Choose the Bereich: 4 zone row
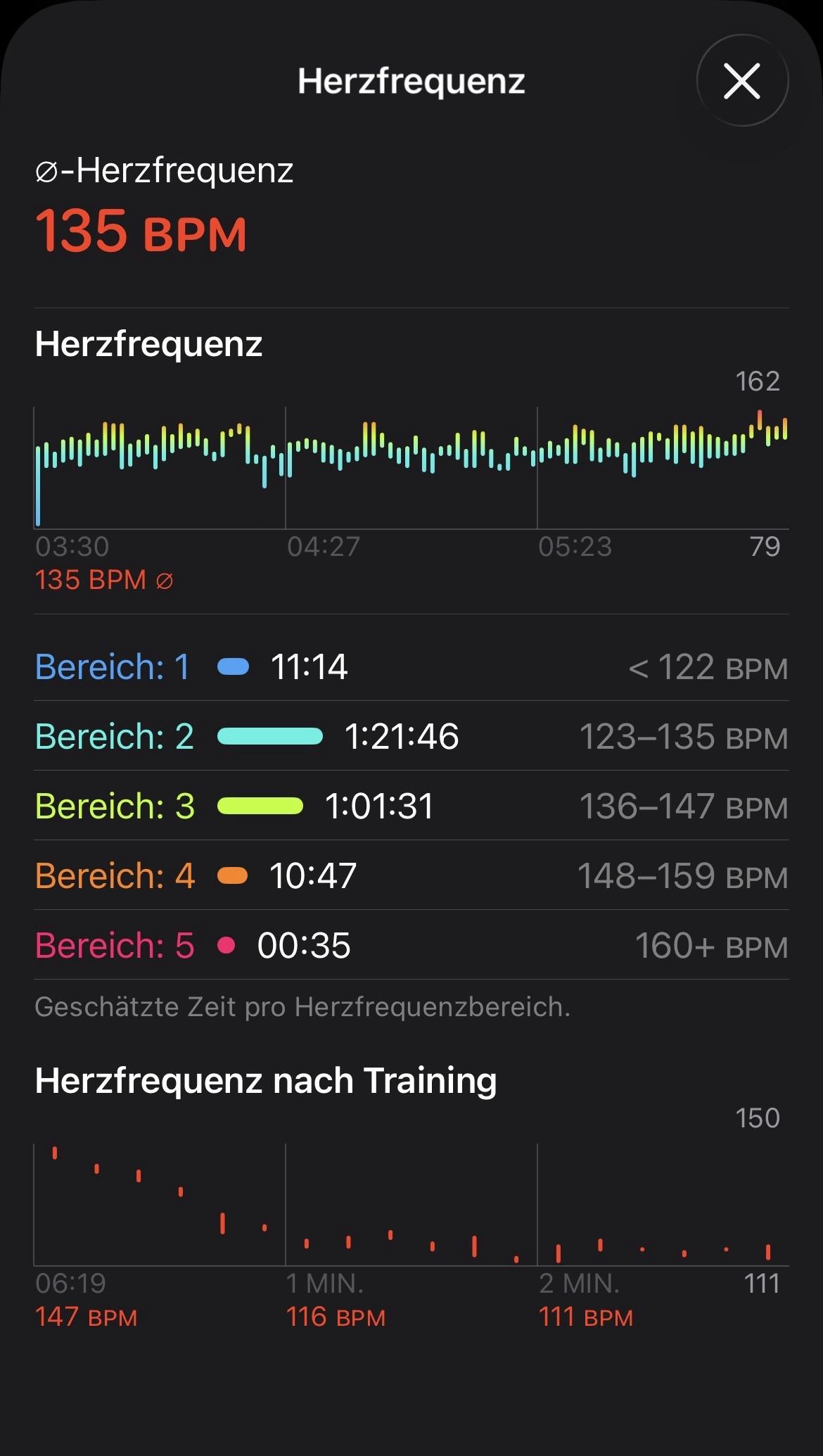The width and height of the screenshot is (823, 1456). pos(412,875)
